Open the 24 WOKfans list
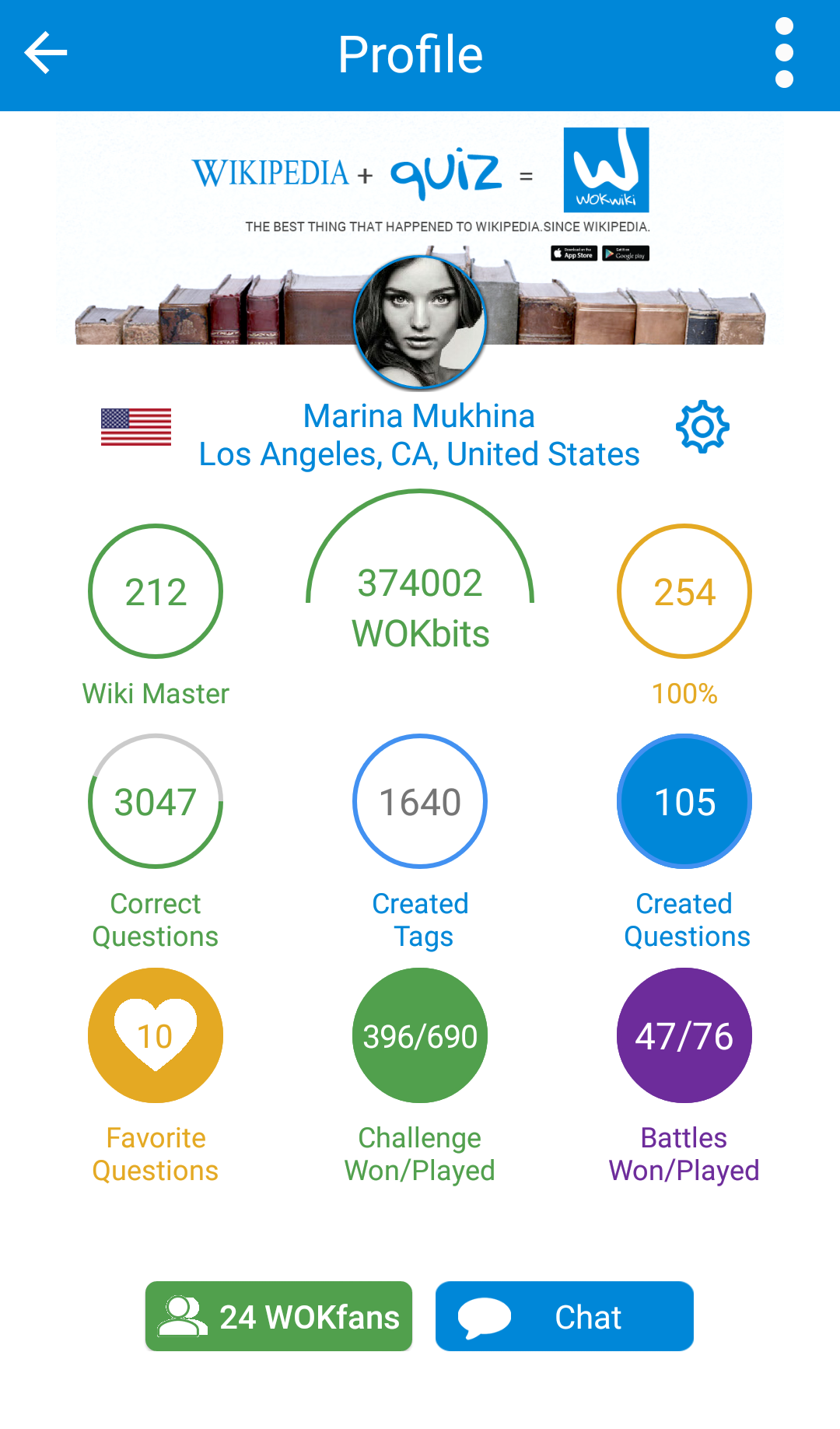This screenshot has width=840, height=1429. pos(278,1316)
